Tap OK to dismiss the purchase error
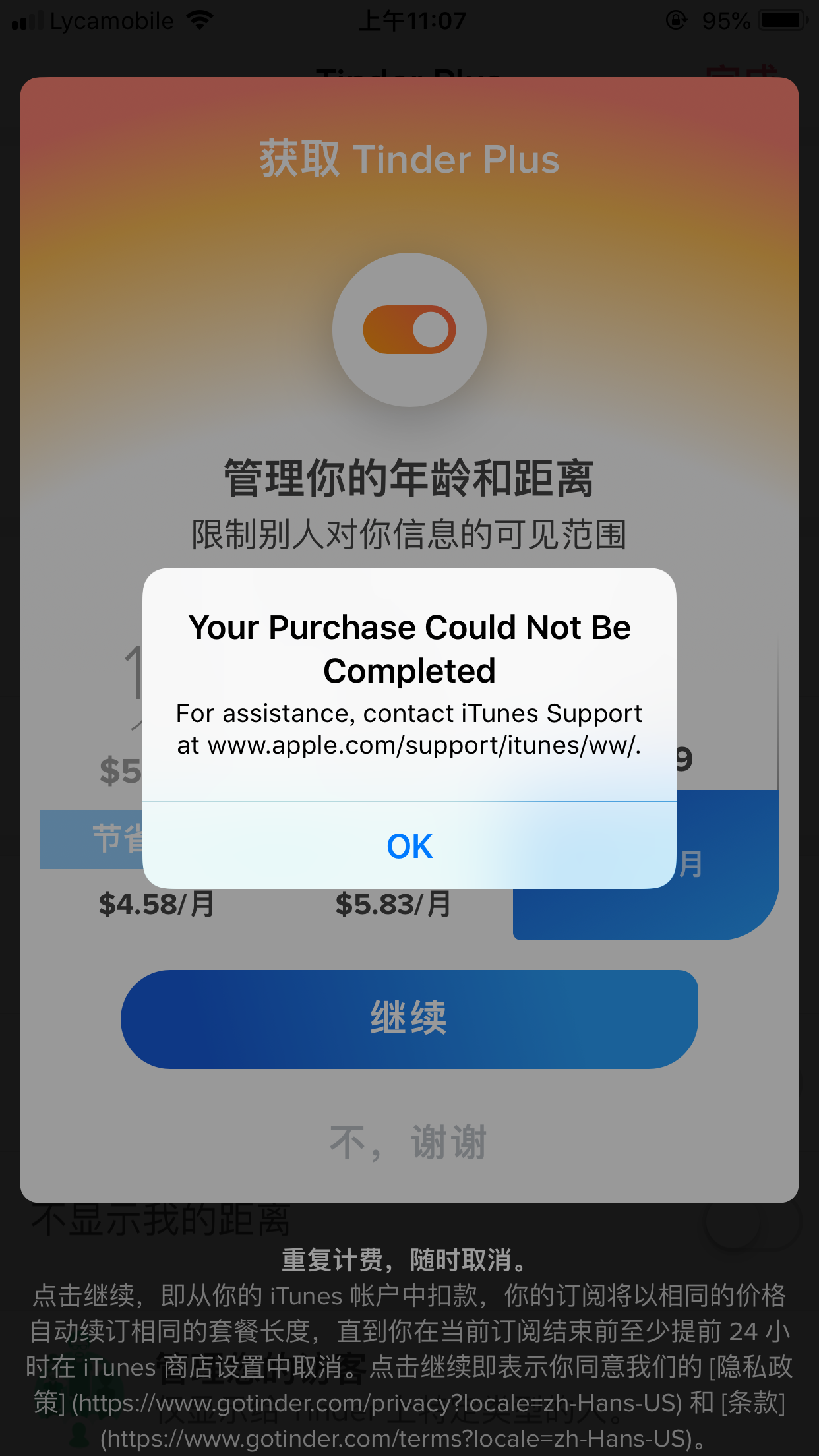819x1456 pixels. pyautogui.click(x=409, y=846)
